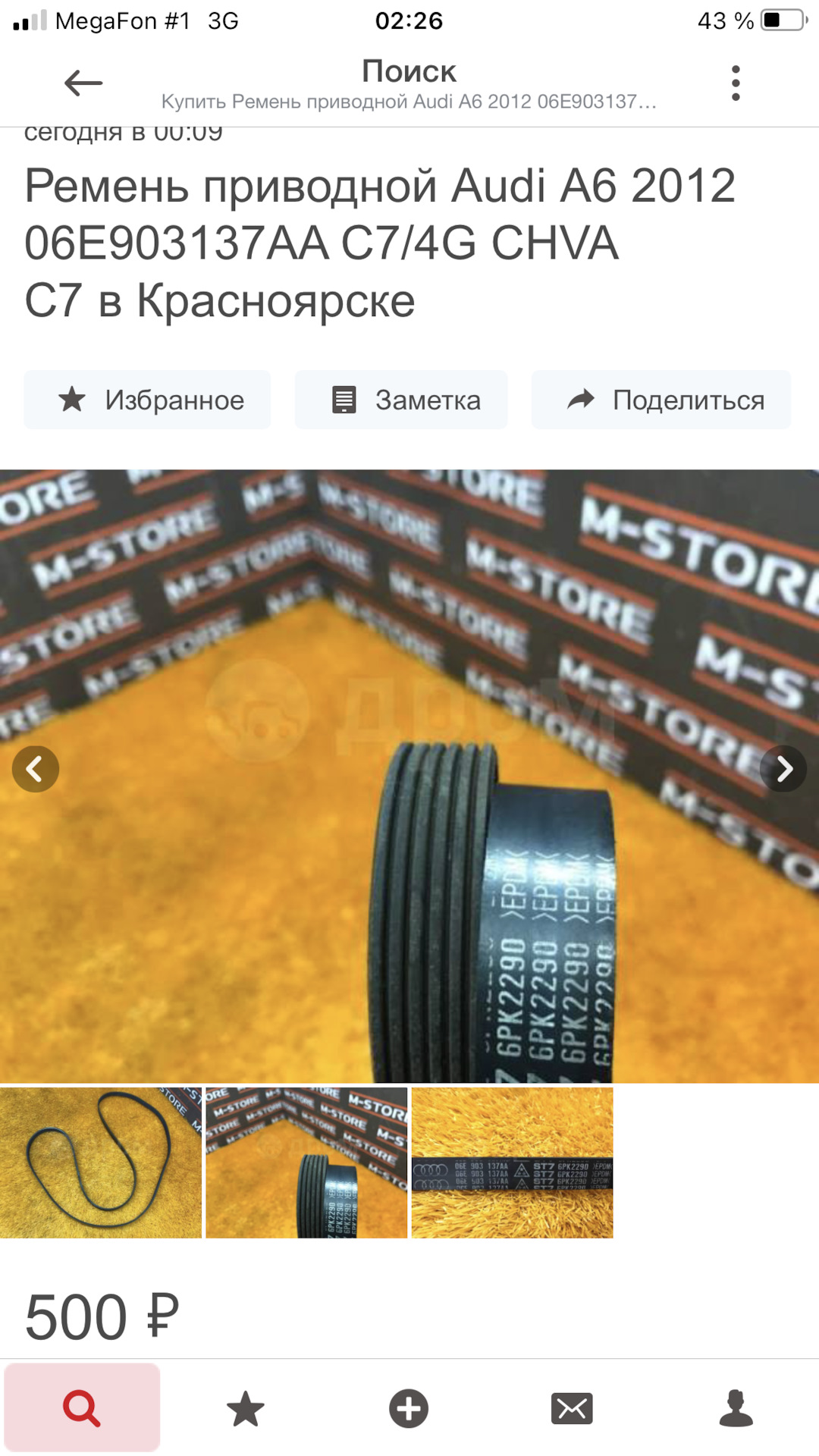Show previous photo with left arrow
Image resolution: width=819 pixels, height=1456 pixels.
click(x=35, y=769)
